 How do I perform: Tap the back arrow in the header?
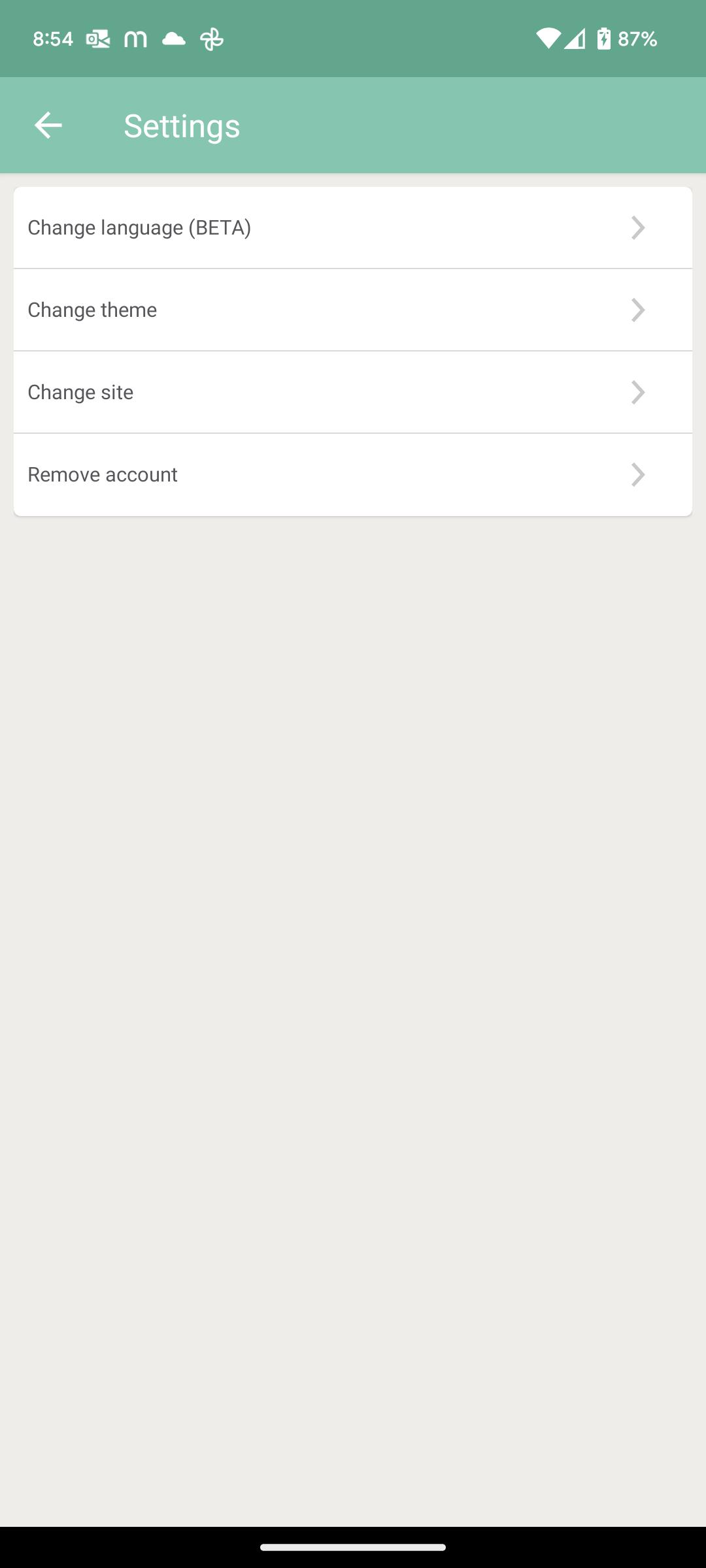(48, 125)
